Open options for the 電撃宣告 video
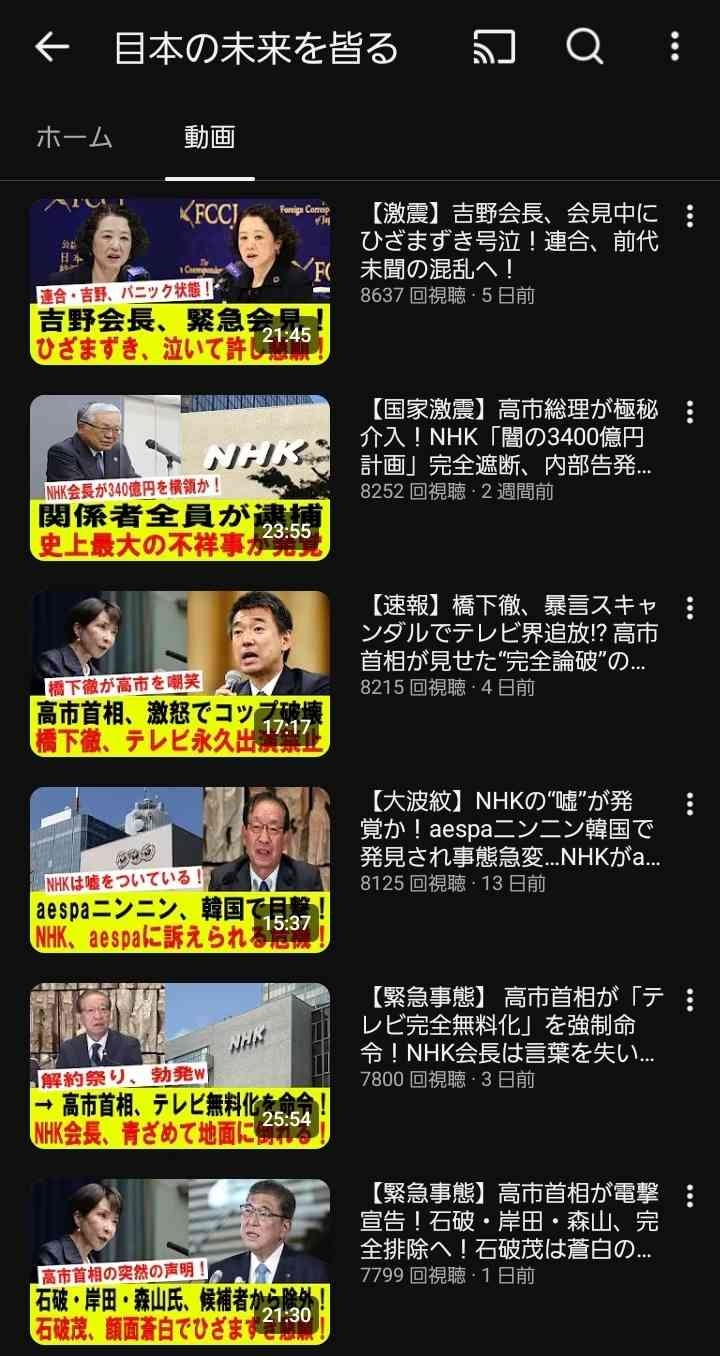Screen dimensions: 720x1356 (689, 1195)
